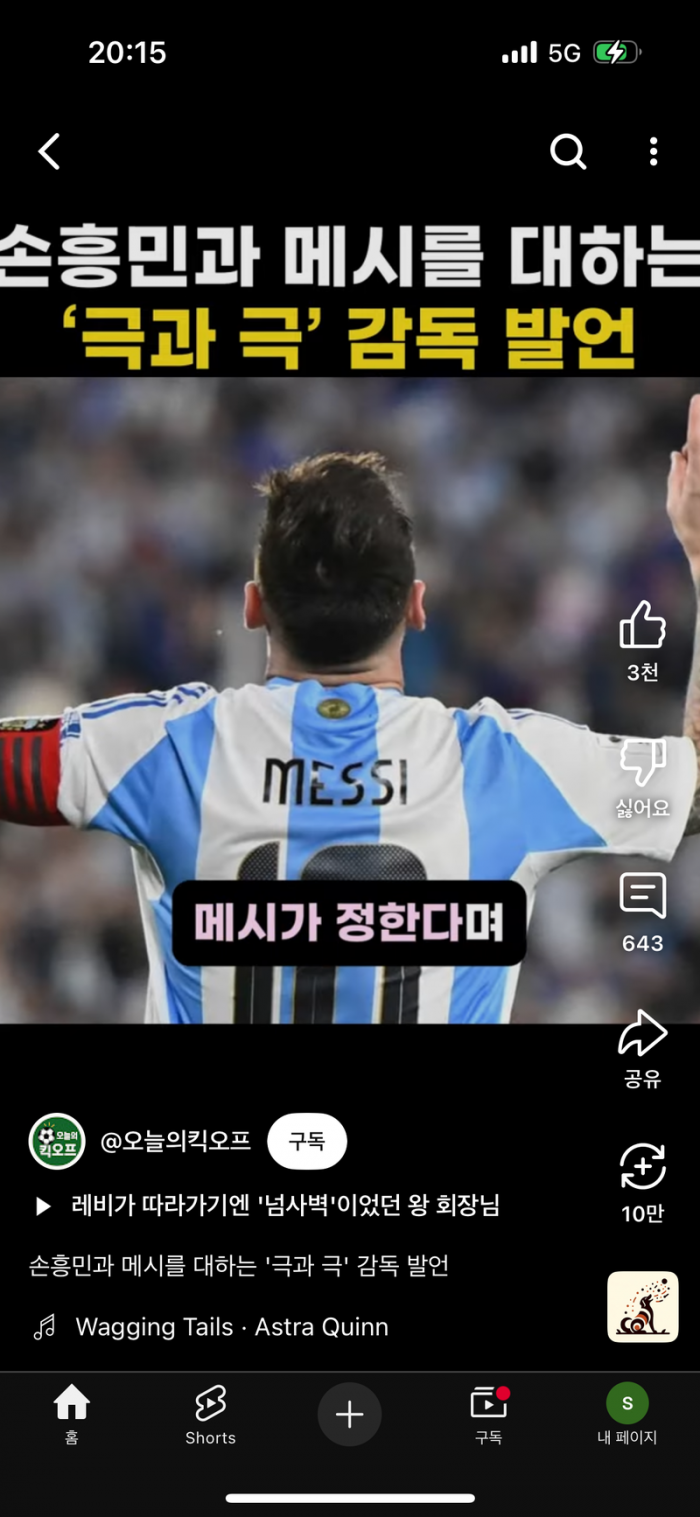Viewport: 700px width, 1517px height.
Task: Subscribe to @오늘의킥오프 with 구독 button
Action: [x=307, y=1141]
